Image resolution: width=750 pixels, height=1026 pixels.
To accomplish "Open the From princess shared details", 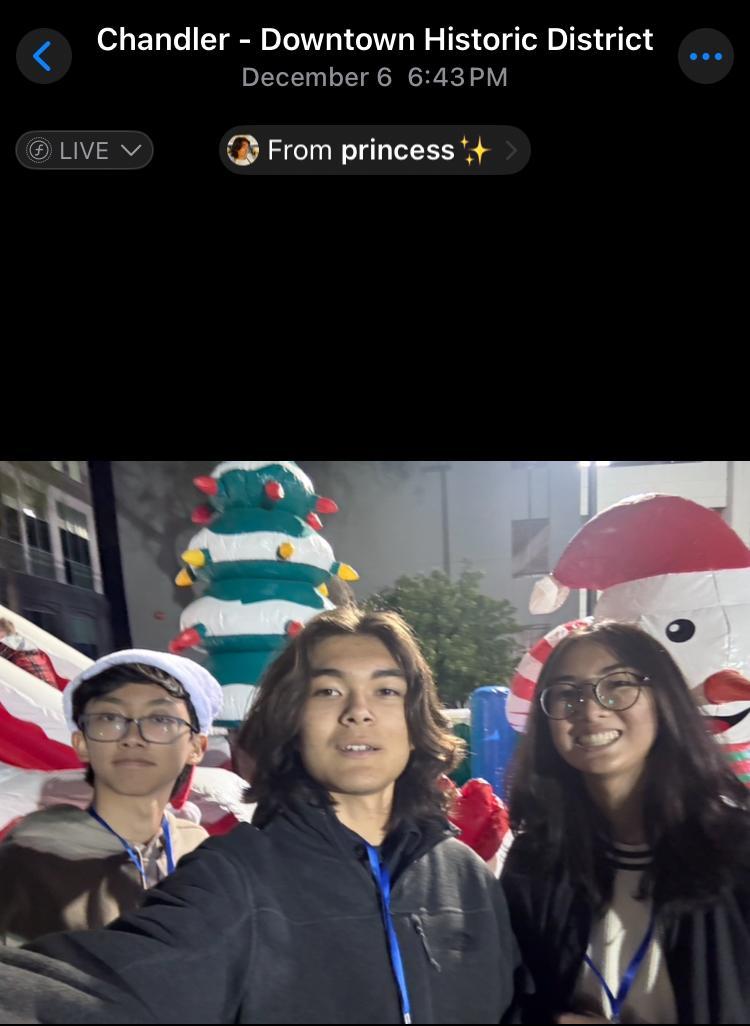I will [x=374, y=150].
